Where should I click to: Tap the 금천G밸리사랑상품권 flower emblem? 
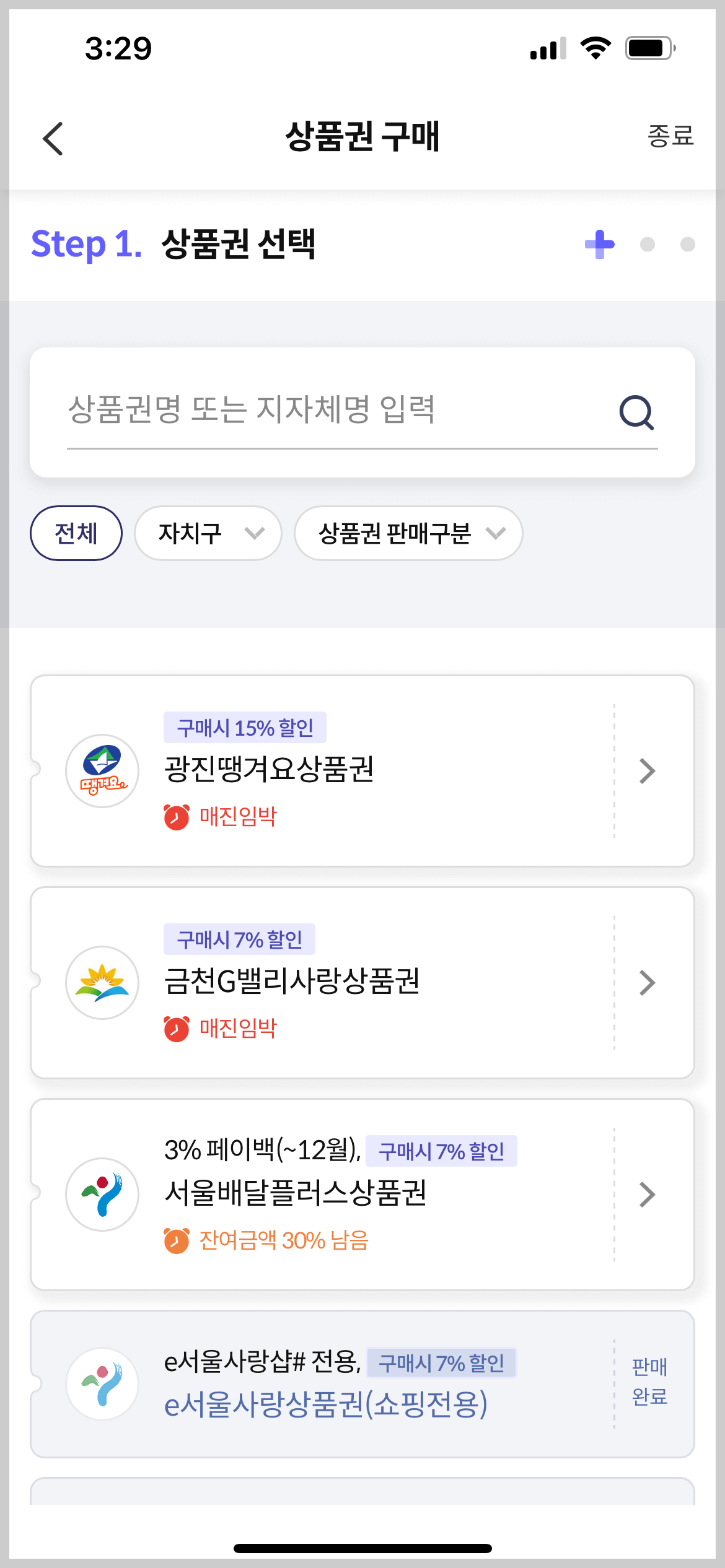pyautogui.click(x=102, y=983)
